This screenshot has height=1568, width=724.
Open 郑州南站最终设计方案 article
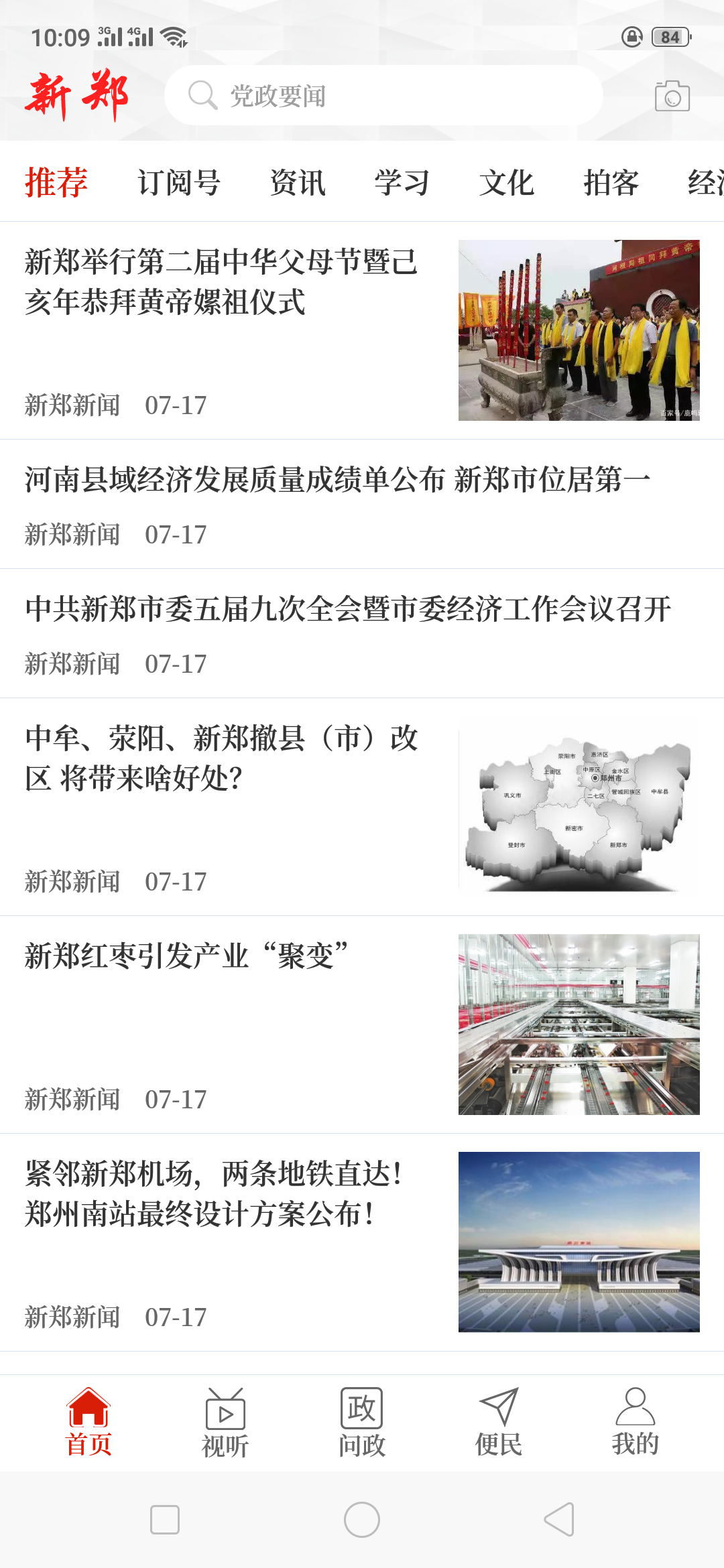[213, 1193]
